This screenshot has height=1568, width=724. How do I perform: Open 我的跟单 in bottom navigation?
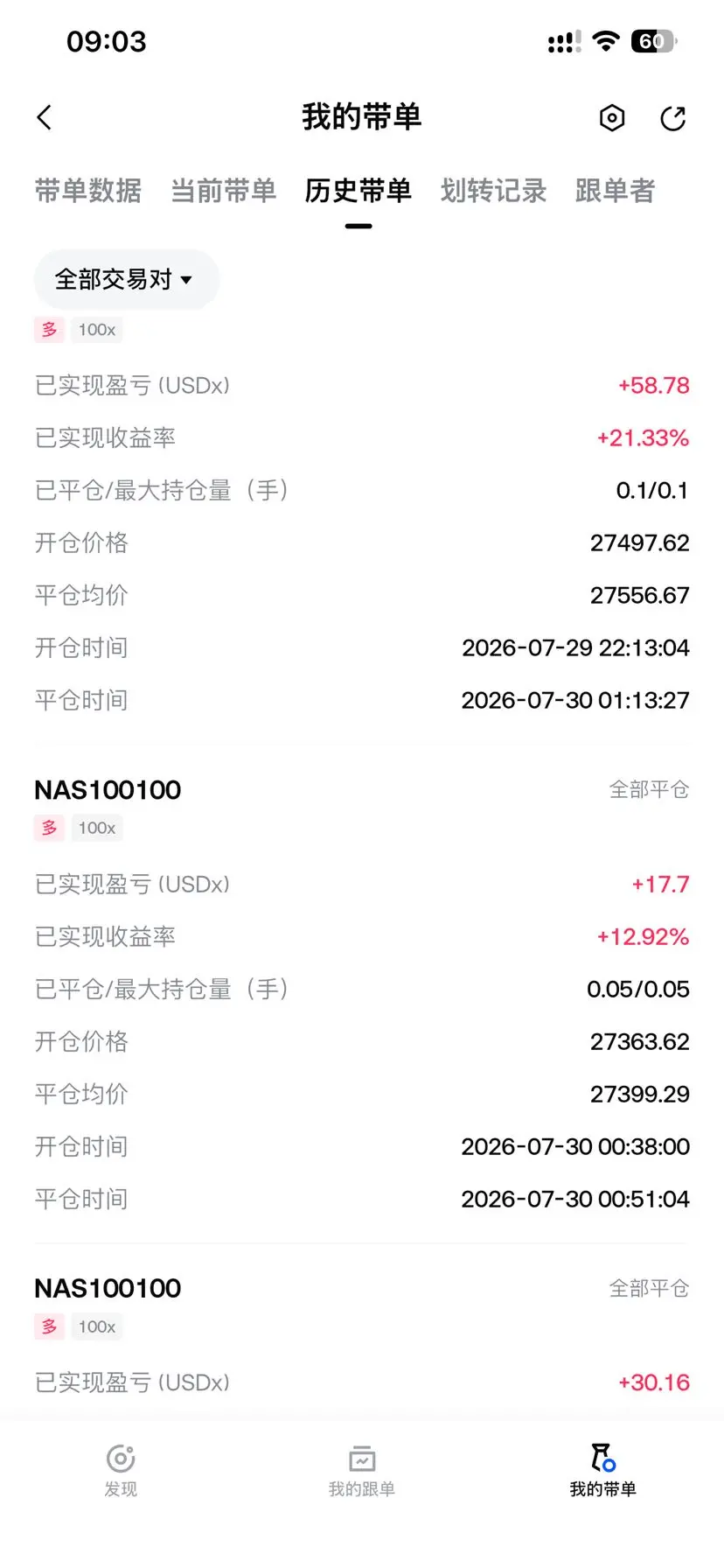362,1472
